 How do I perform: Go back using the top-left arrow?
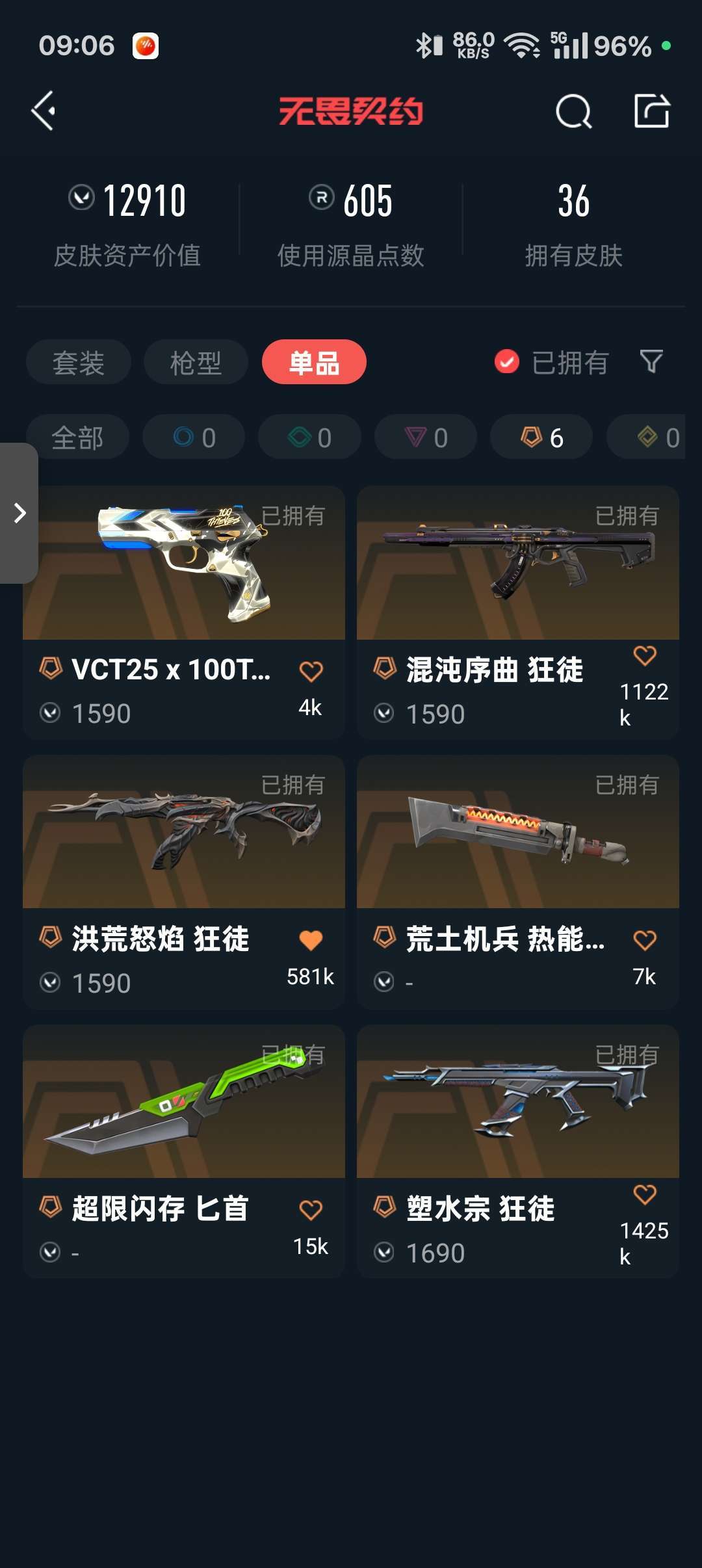pyautogui.click(x=44, y=111)
